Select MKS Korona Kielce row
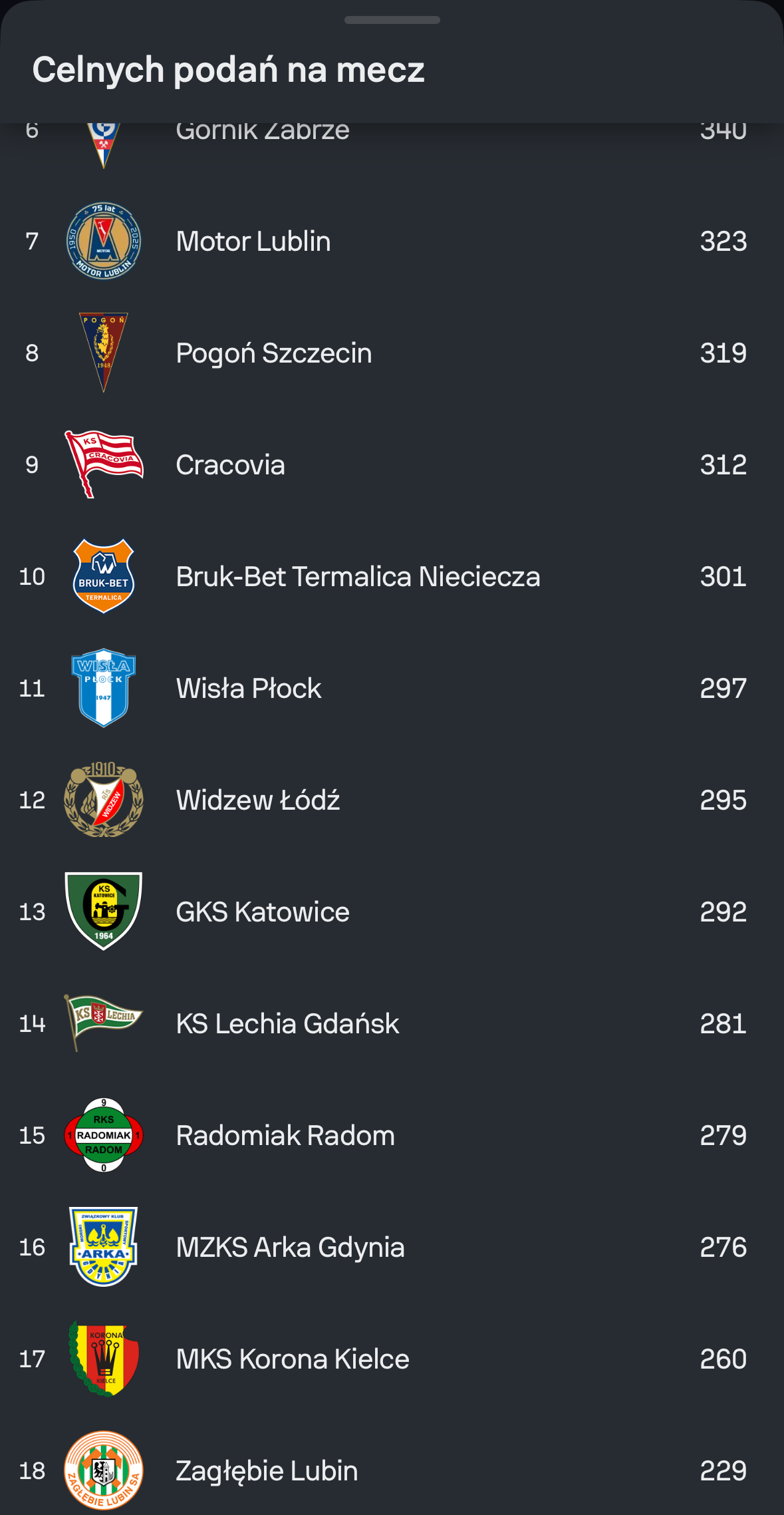The image size is (784, 1515). (x=392, y=1359)
